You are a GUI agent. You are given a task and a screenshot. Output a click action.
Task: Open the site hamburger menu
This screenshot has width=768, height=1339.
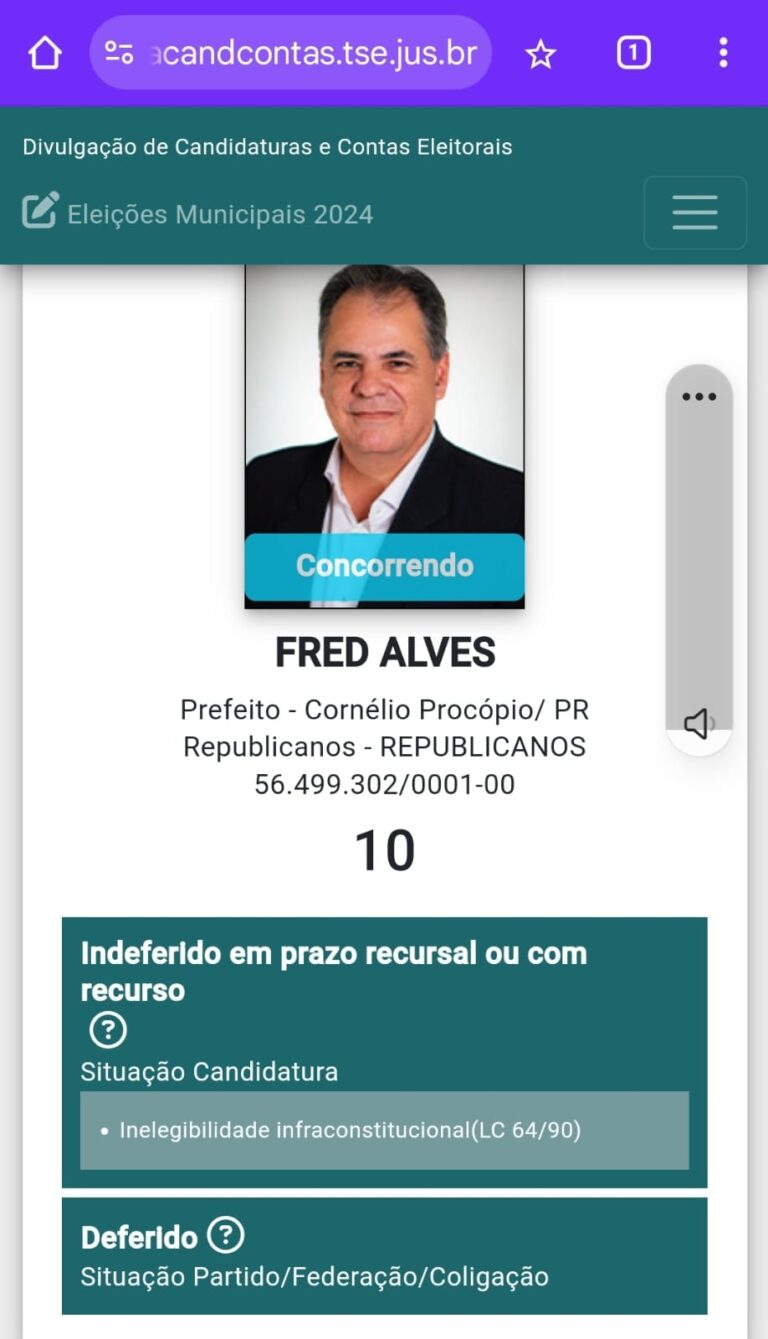point(695,212)
